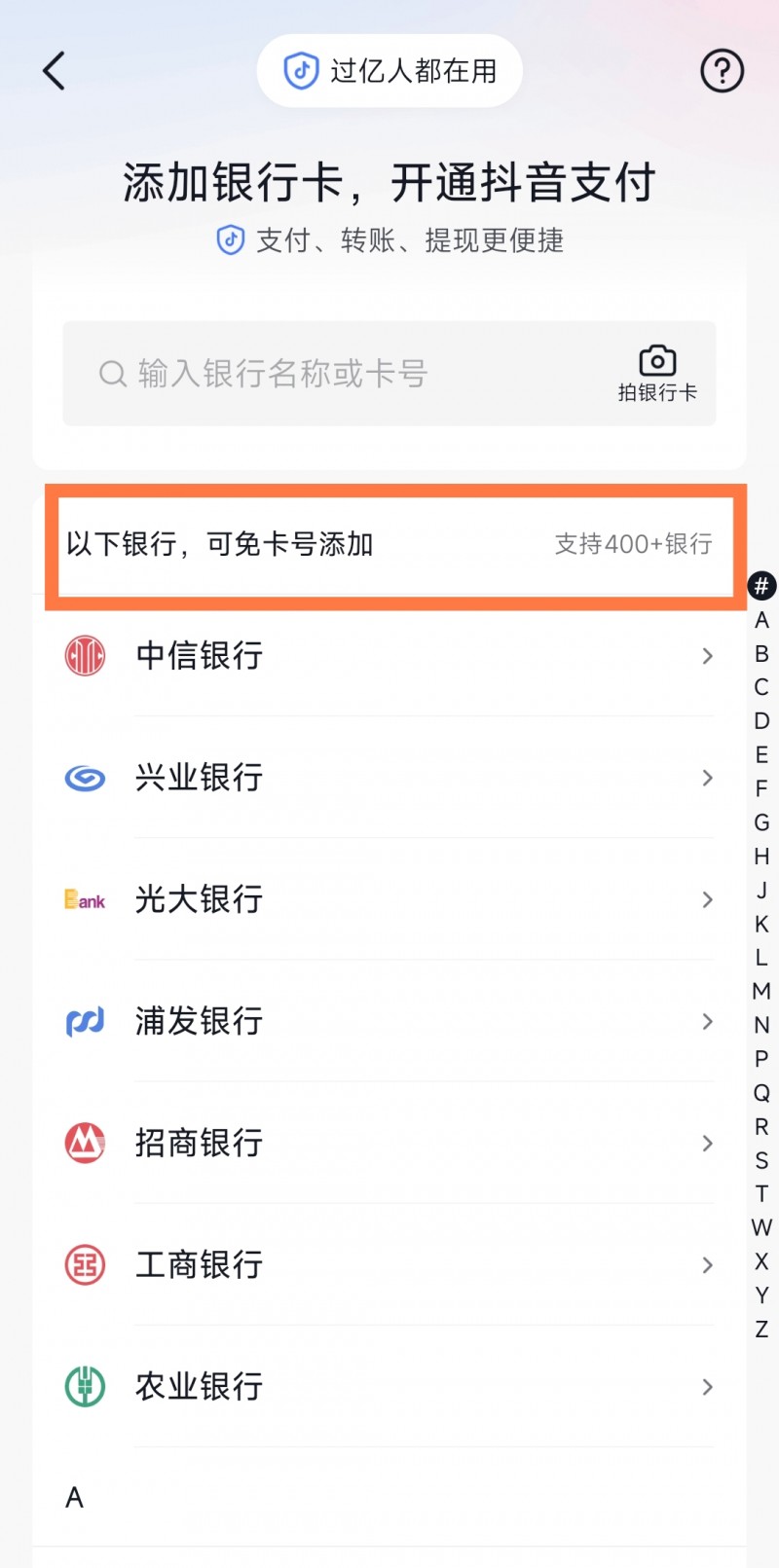Choose 工商银行

tap(389, 1264)
